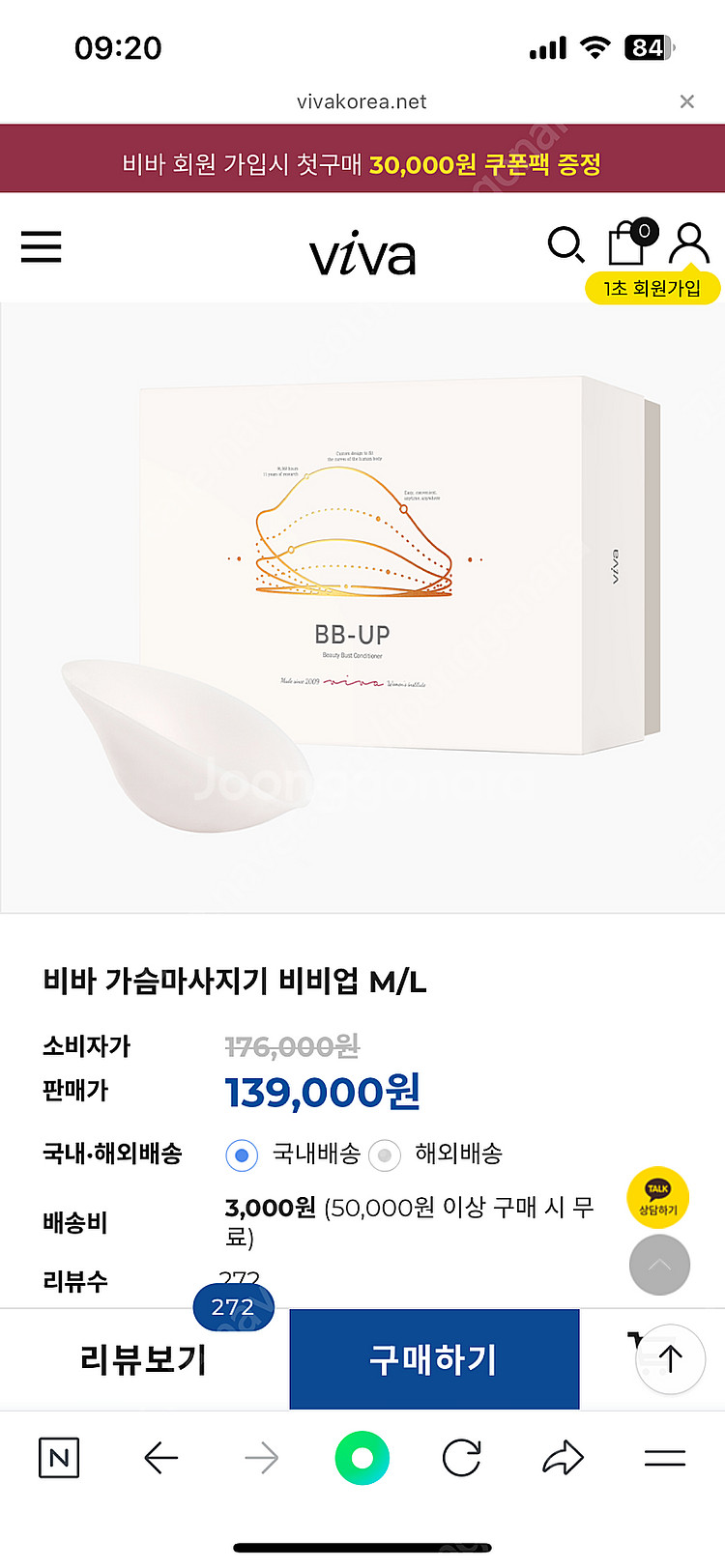Tap the viva logo to go home
The height and width of the screenshot is (1568, 725).
[x=362, y=254]
